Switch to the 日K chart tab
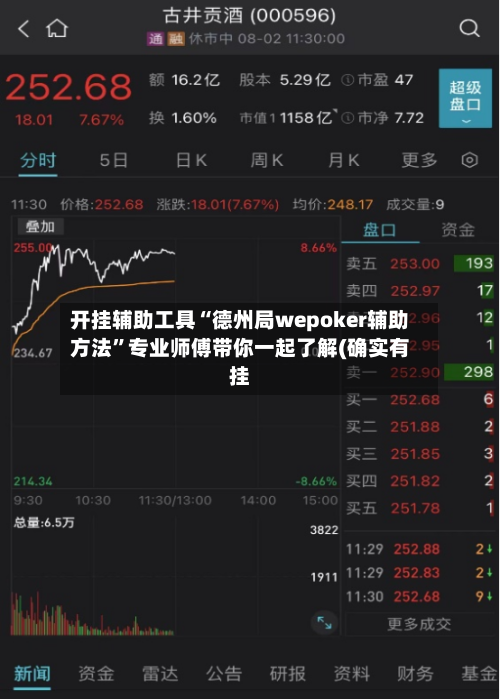 click(192, 160)
